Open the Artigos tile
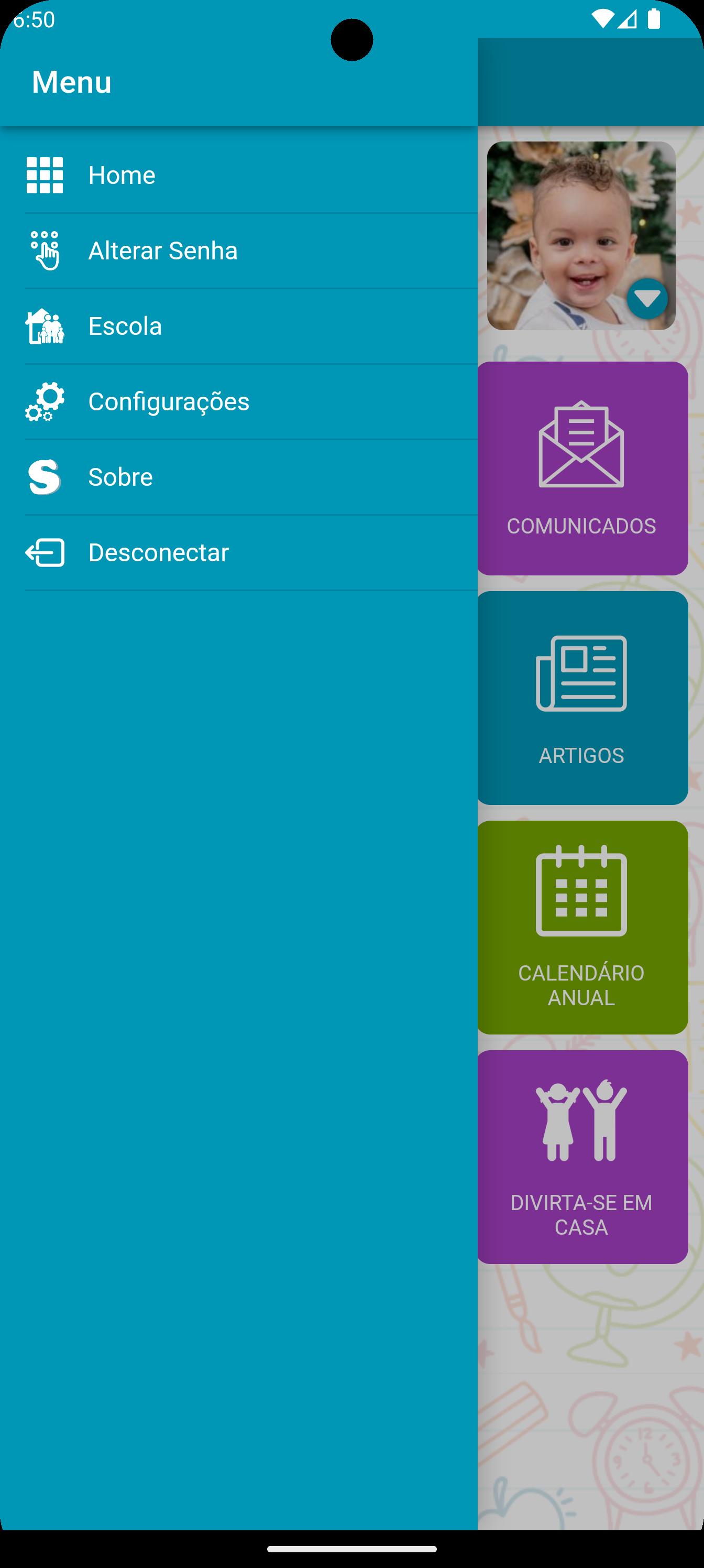The image size is (704, 1568). click(x=582, y=698)
